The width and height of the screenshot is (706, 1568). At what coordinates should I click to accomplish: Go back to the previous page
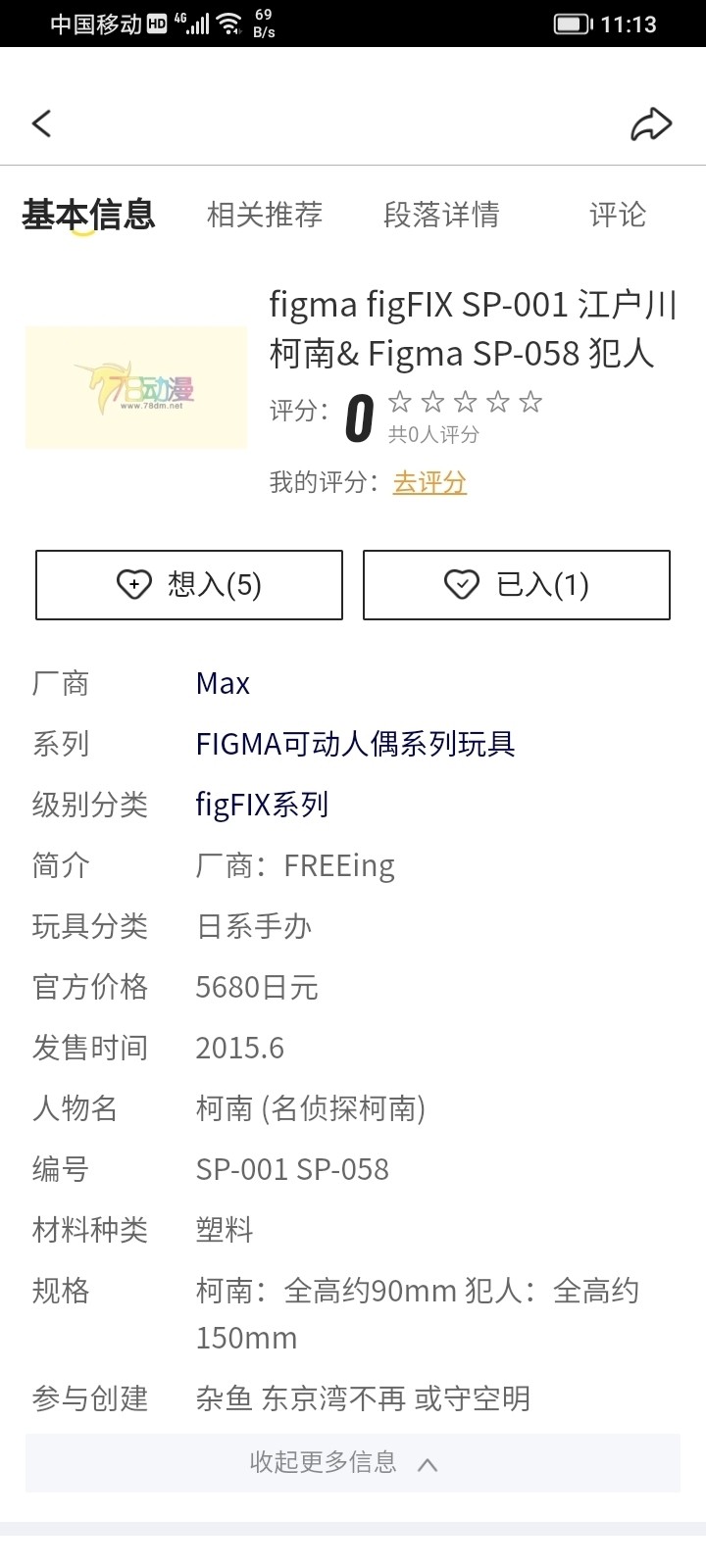[x=41, y=123]
